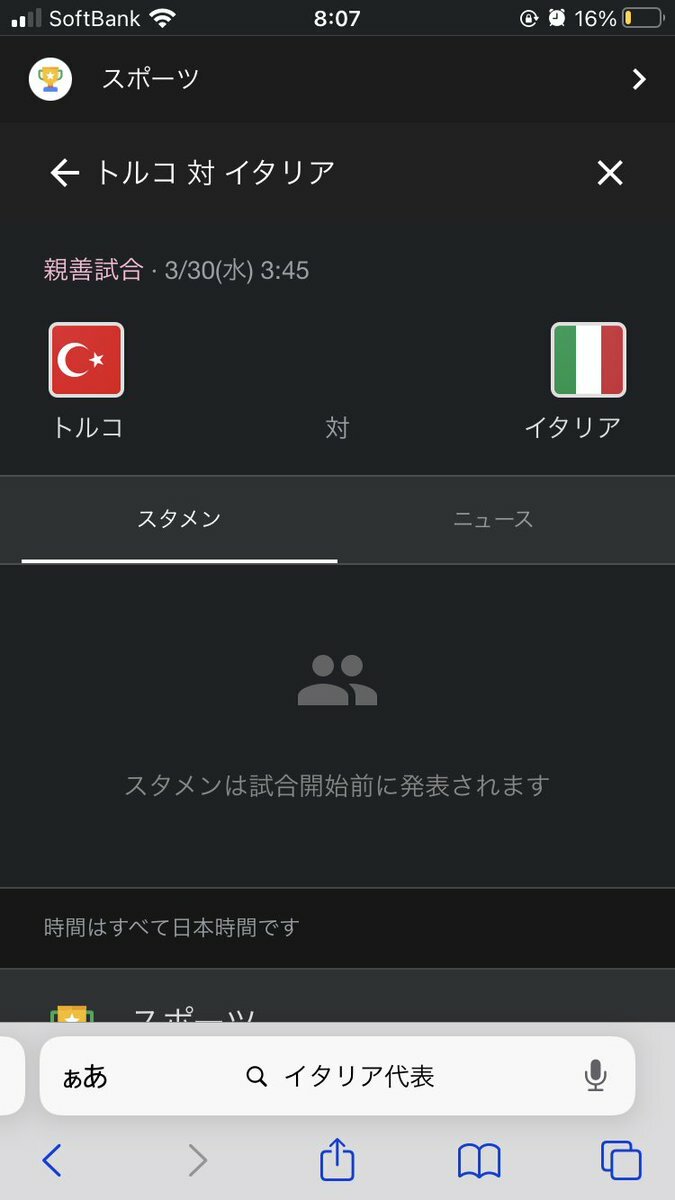Open the イタリア team page
Image resolution: width=675 pixels, height=1200 pixels.
click(x=587, y=380)
